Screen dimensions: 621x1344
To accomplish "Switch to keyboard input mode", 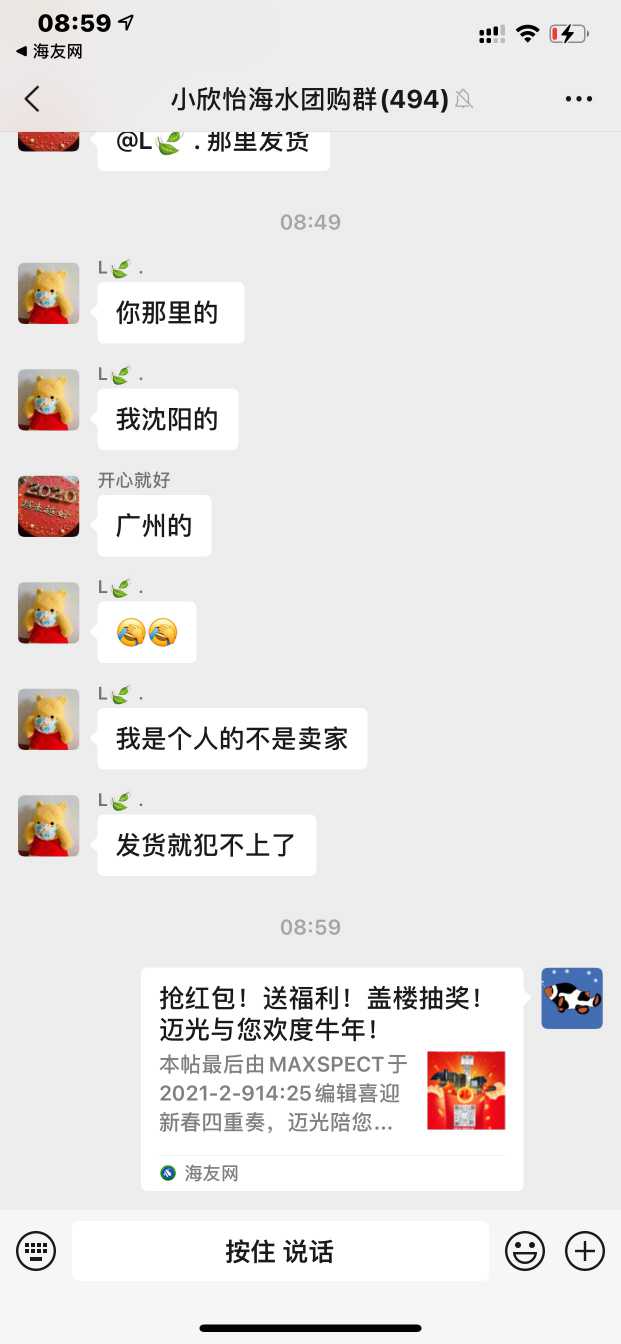I will tap(36, 1250).
